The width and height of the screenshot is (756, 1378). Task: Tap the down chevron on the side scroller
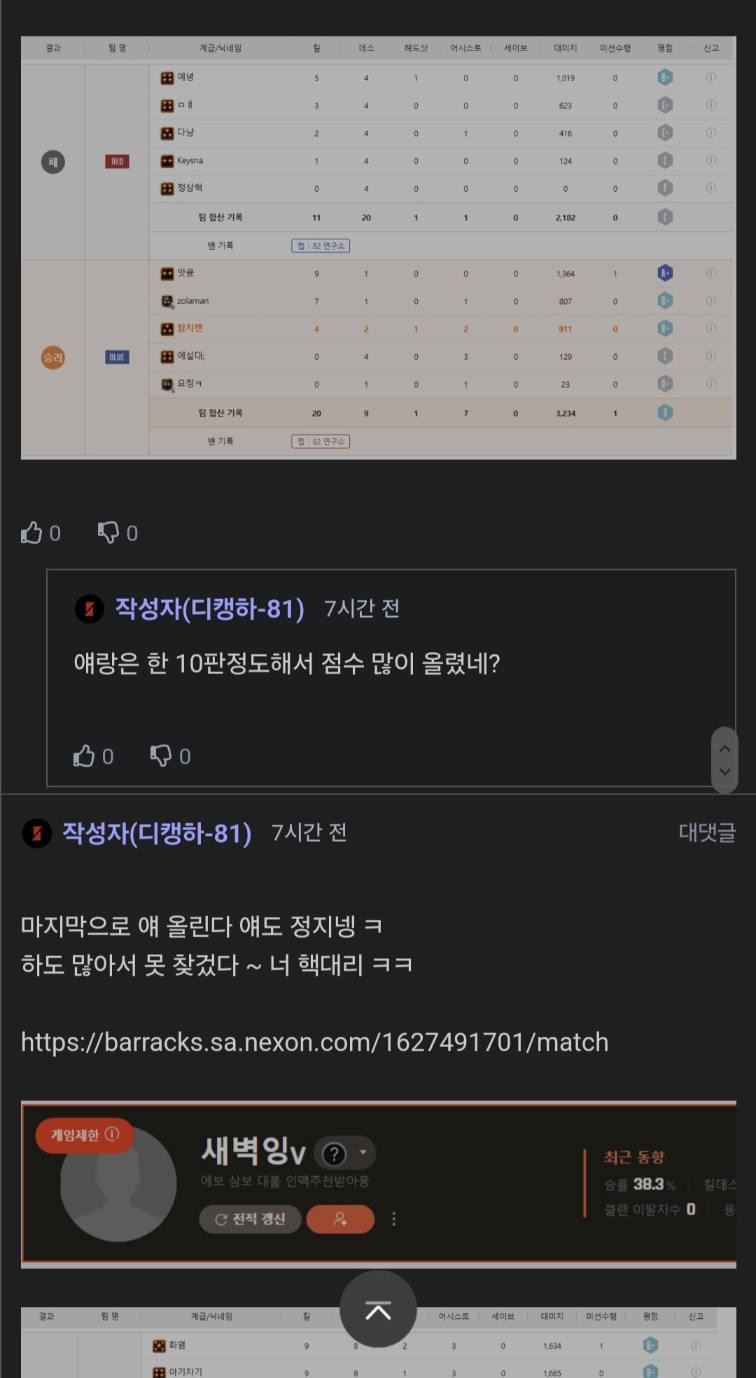[726, 772]
